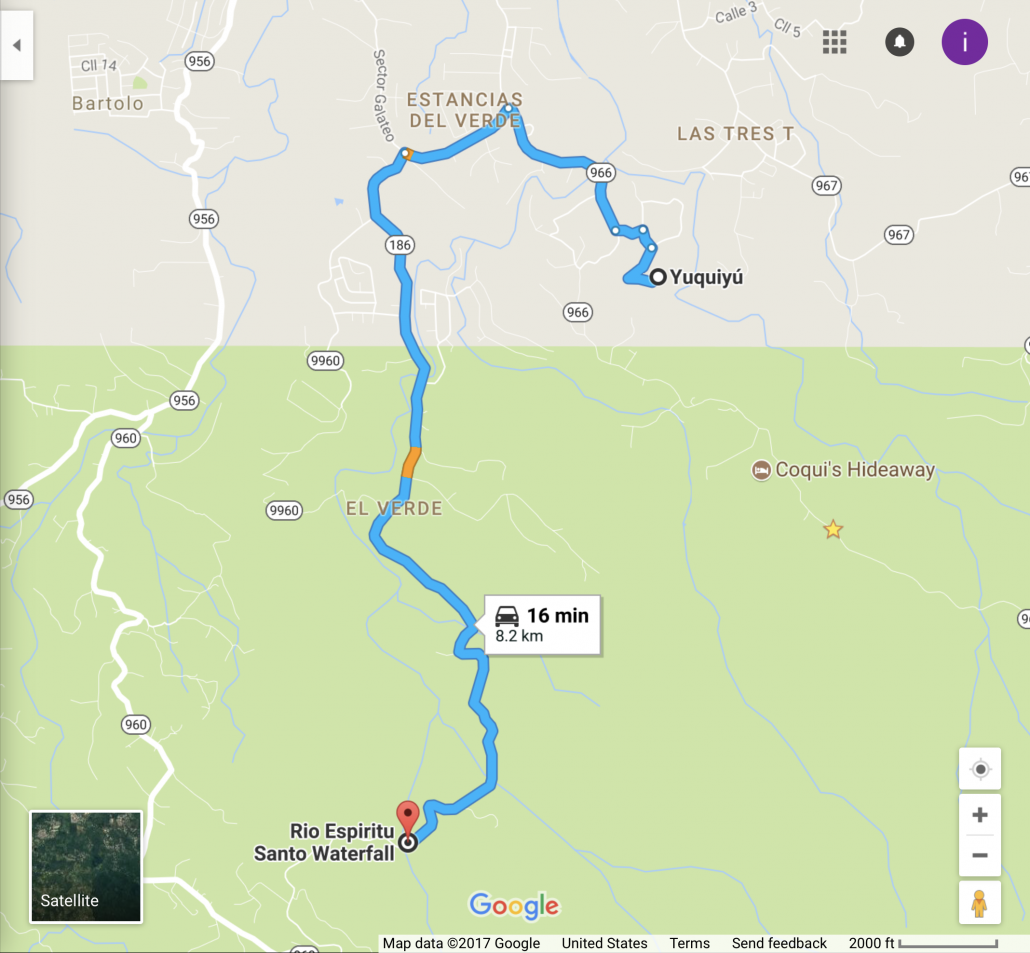The width and height of the screenshot is (1030, 953).
Task: Open the Google apps grid
Action: 834,42
